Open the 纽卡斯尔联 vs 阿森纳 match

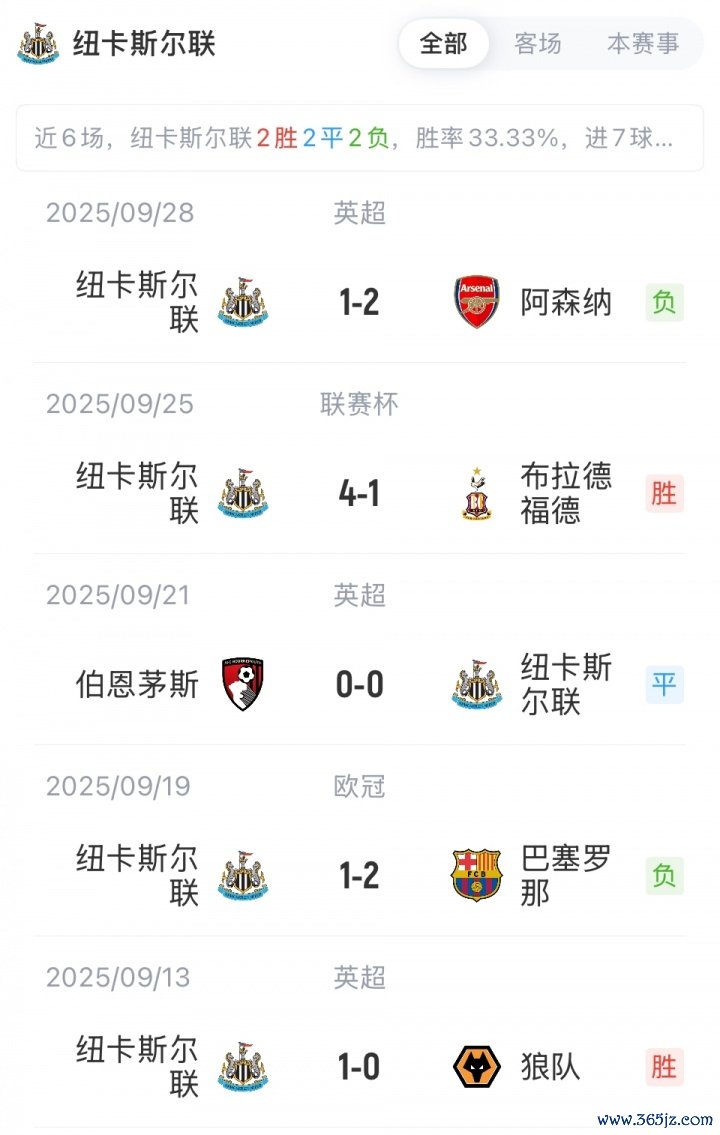(359, 302)
